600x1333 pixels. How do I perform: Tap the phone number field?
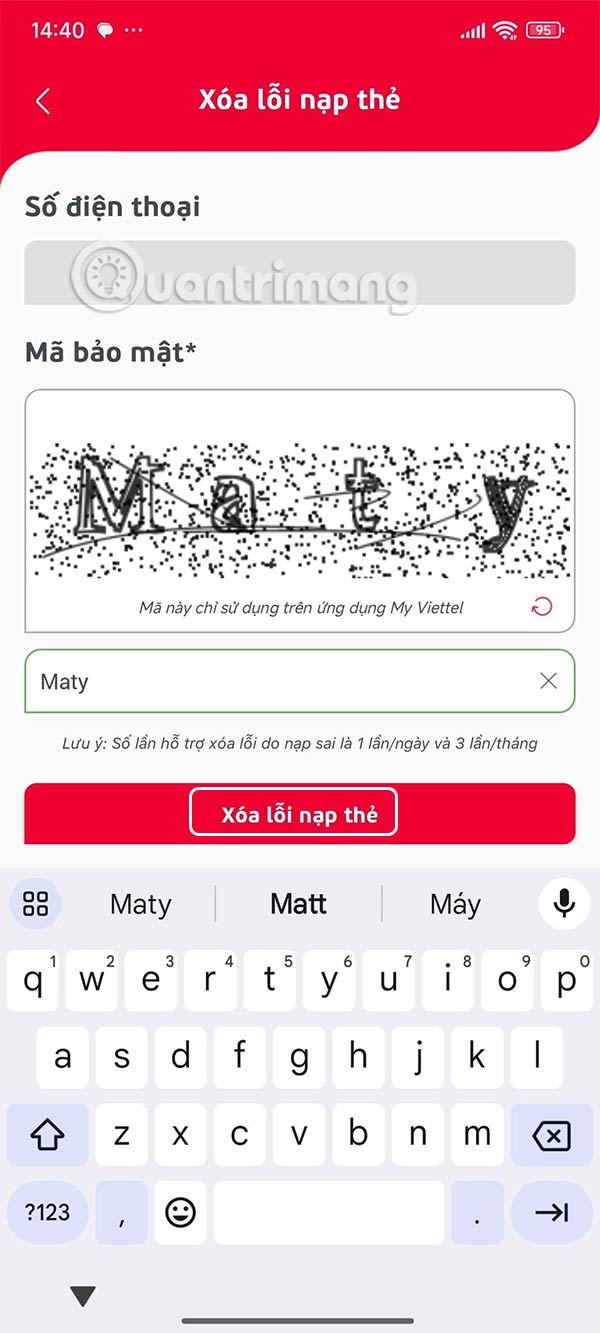pos(299,272)
